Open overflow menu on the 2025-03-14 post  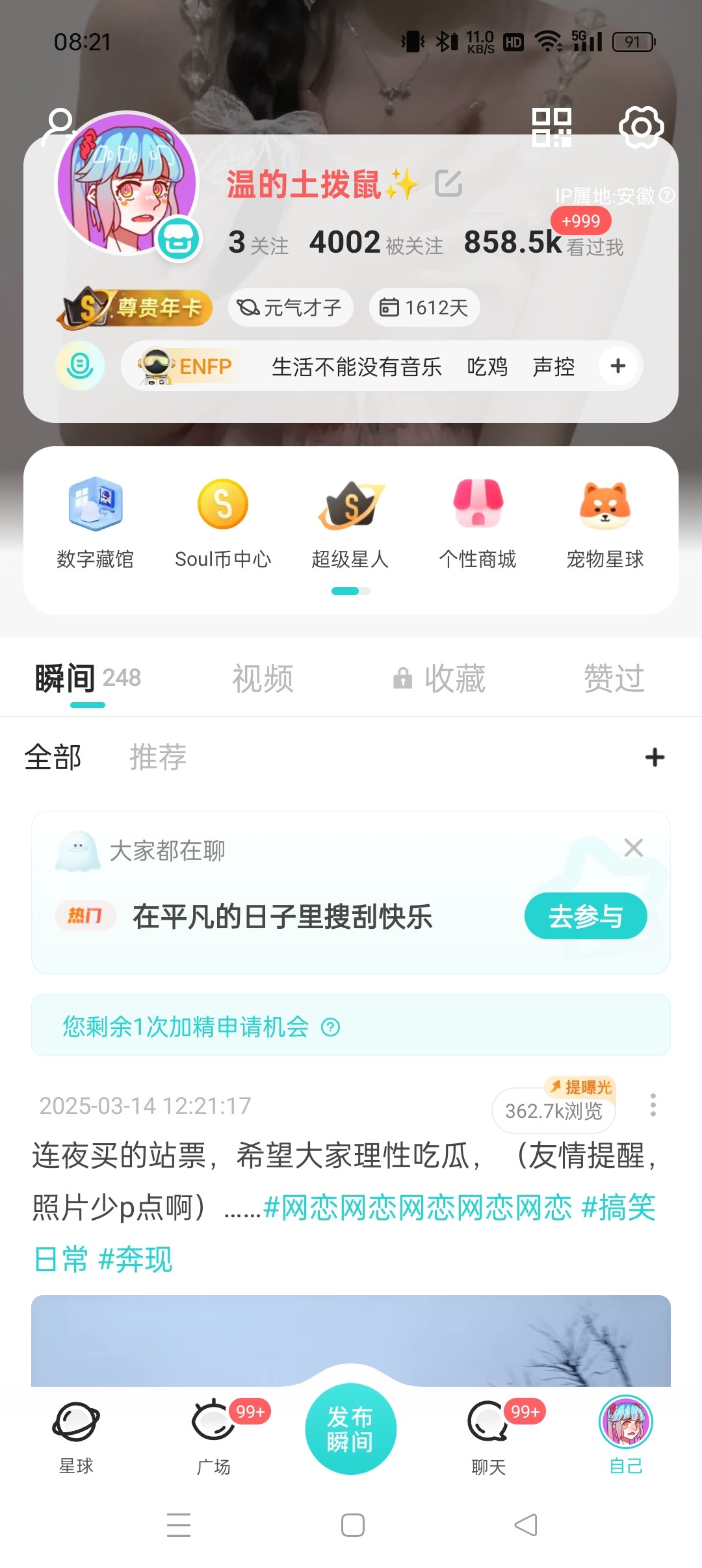653,1105
